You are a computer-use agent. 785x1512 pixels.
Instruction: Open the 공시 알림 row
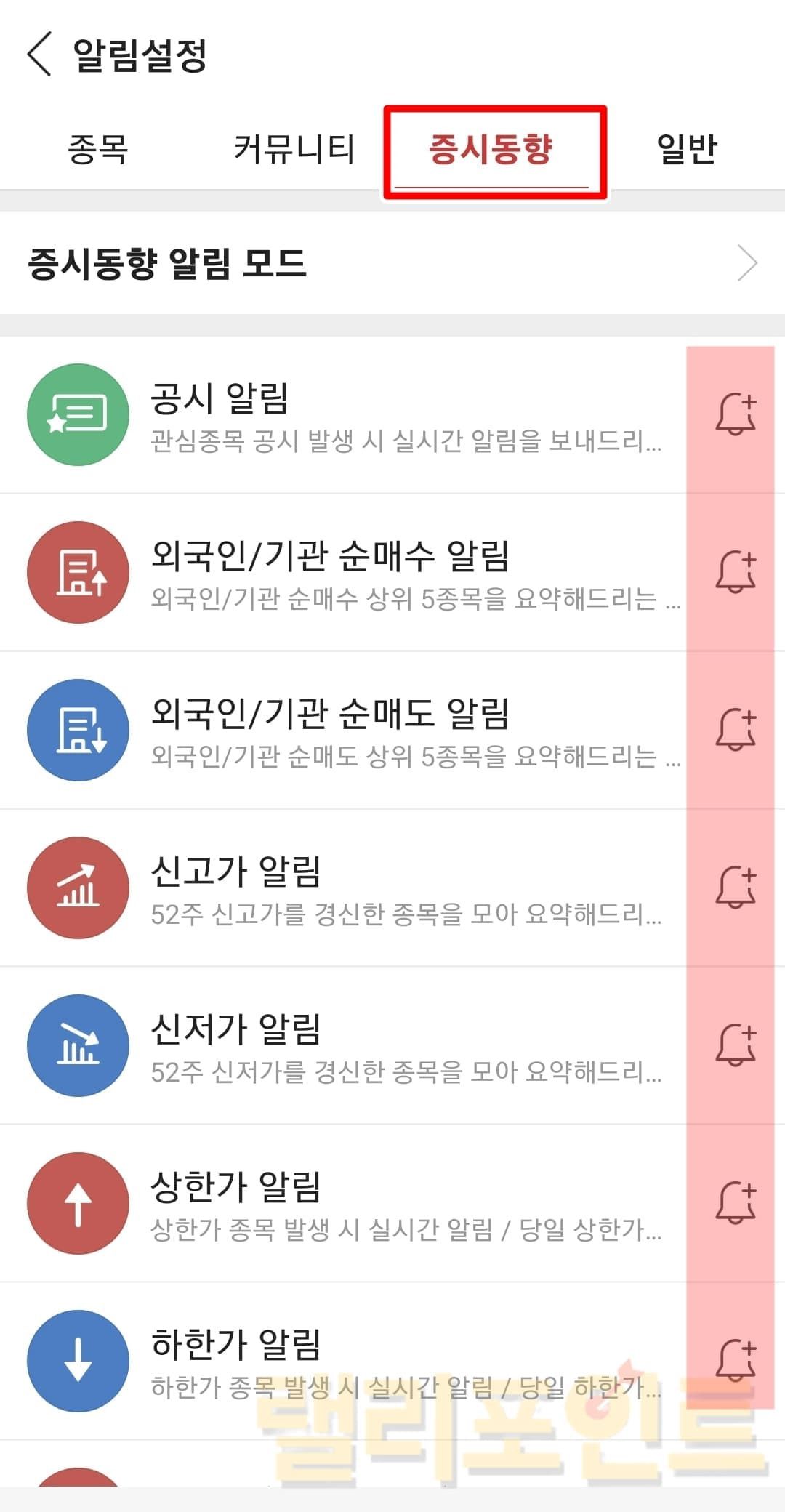[x=349, y=416]
